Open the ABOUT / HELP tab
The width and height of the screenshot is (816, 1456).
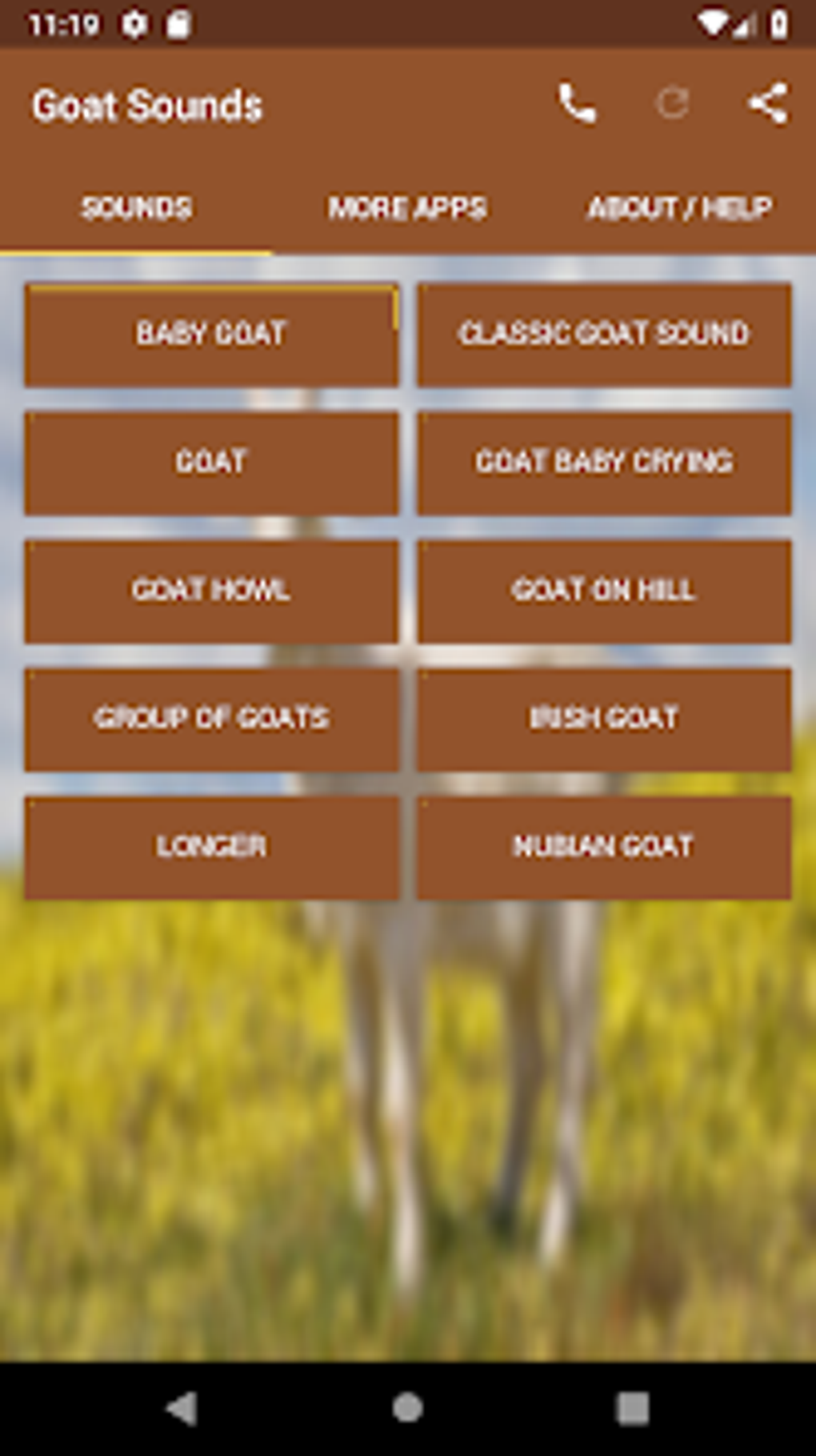click(678, 209)
